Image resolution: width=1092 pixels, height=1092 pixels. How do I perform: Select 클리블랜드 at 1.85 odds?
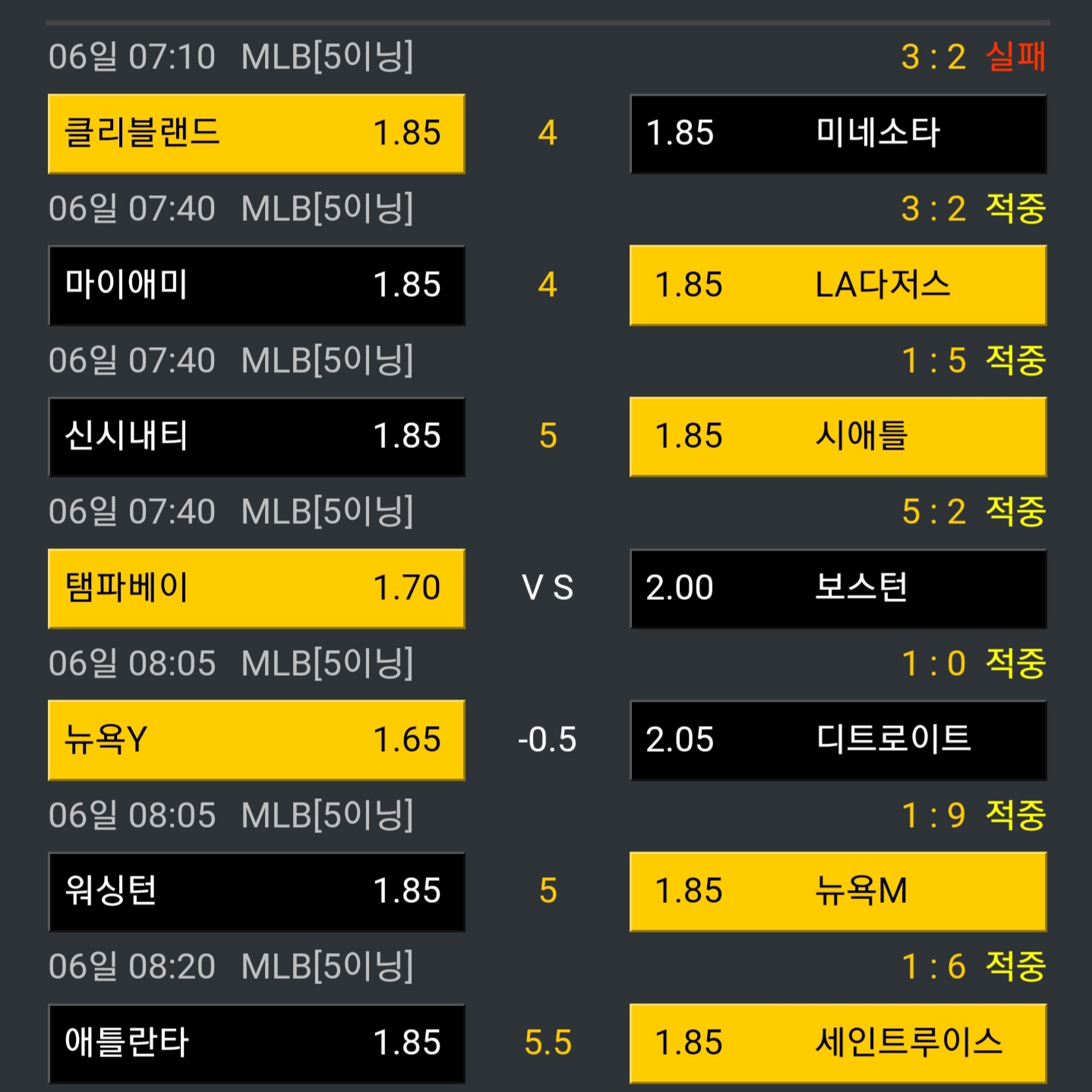(x=257, y=134)
